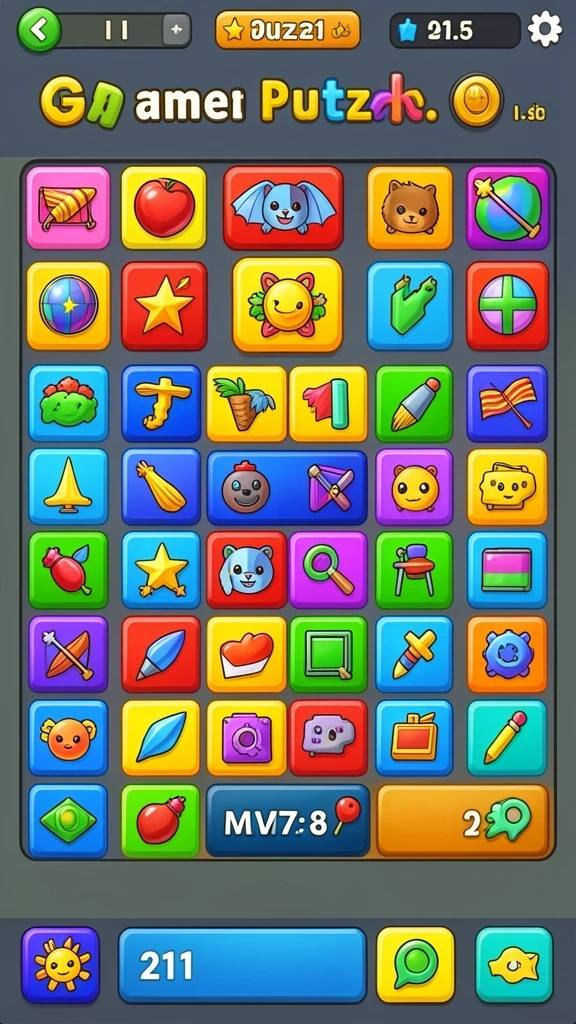Tap the plus button beside the counter

[176, 29]
